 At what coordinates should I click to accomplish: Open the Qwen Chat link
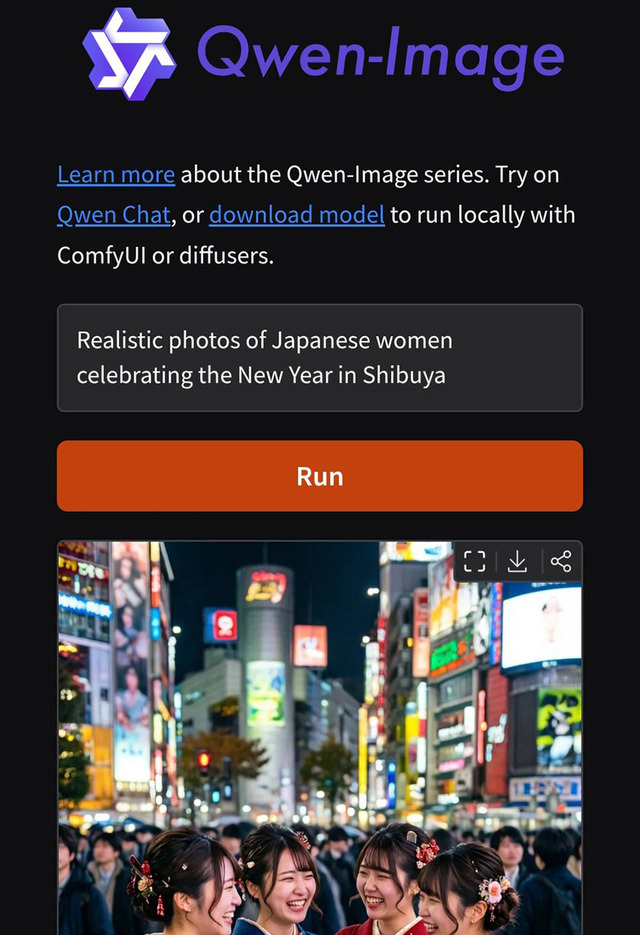click(x=113, y=215)
